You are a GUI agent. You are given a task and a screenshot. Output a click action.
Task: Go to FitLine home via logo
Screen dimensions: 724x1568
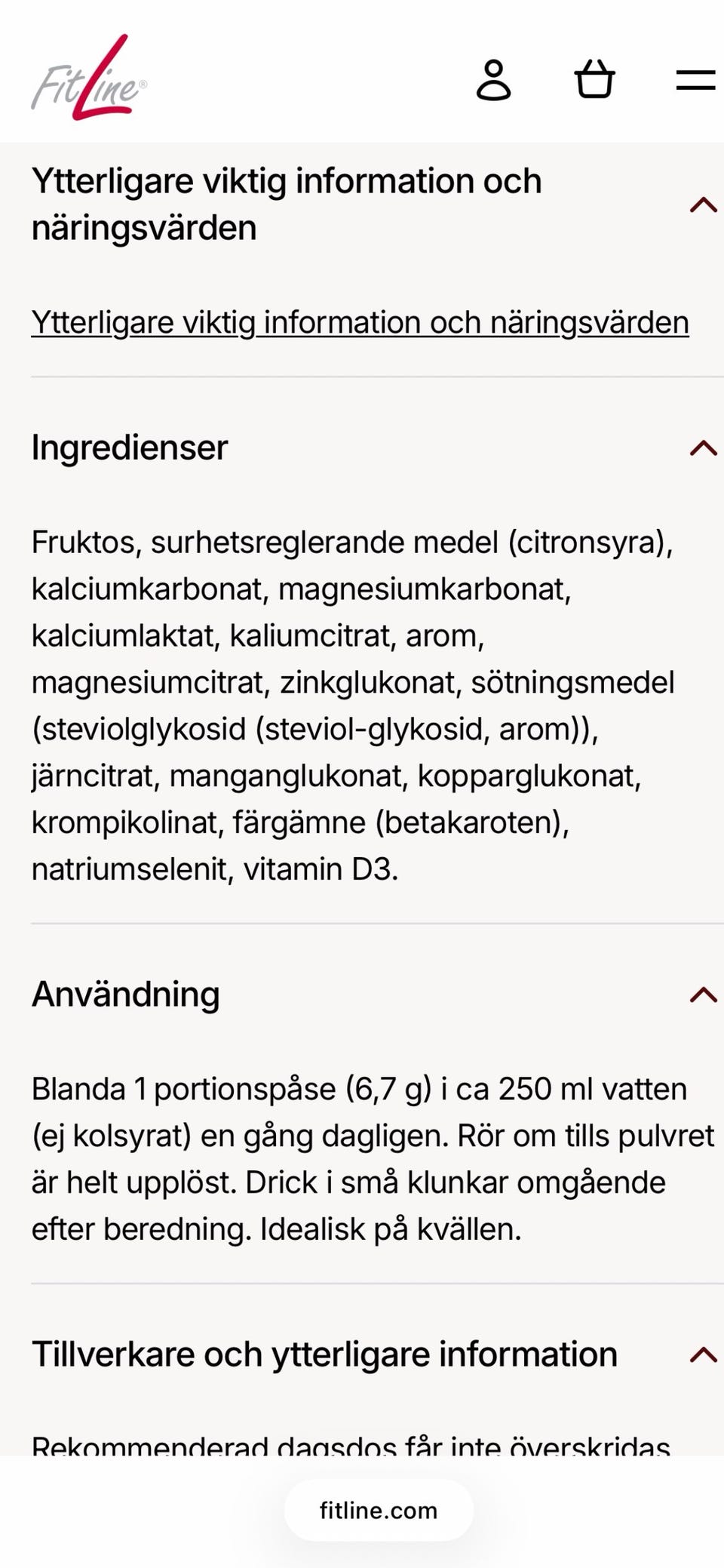[89, 80]
